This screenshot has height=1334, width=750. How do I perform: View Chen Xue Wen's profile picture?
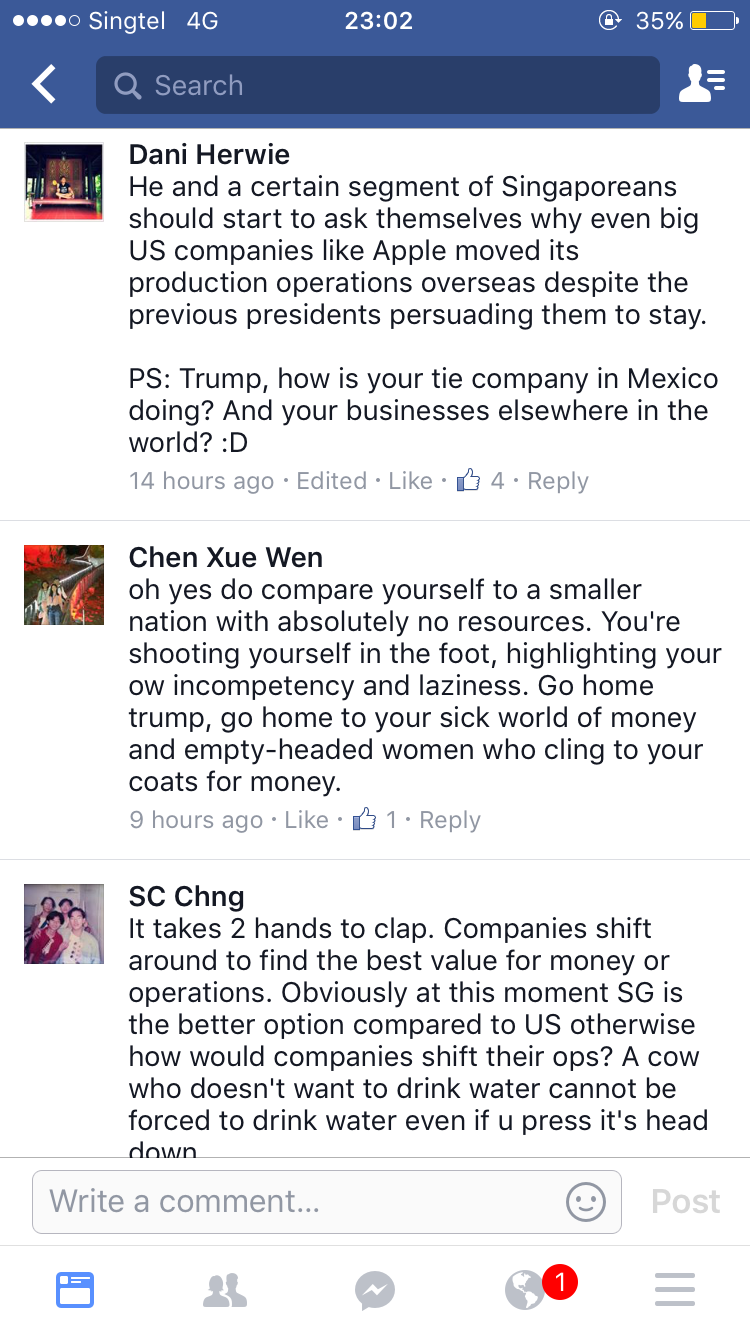64,585
